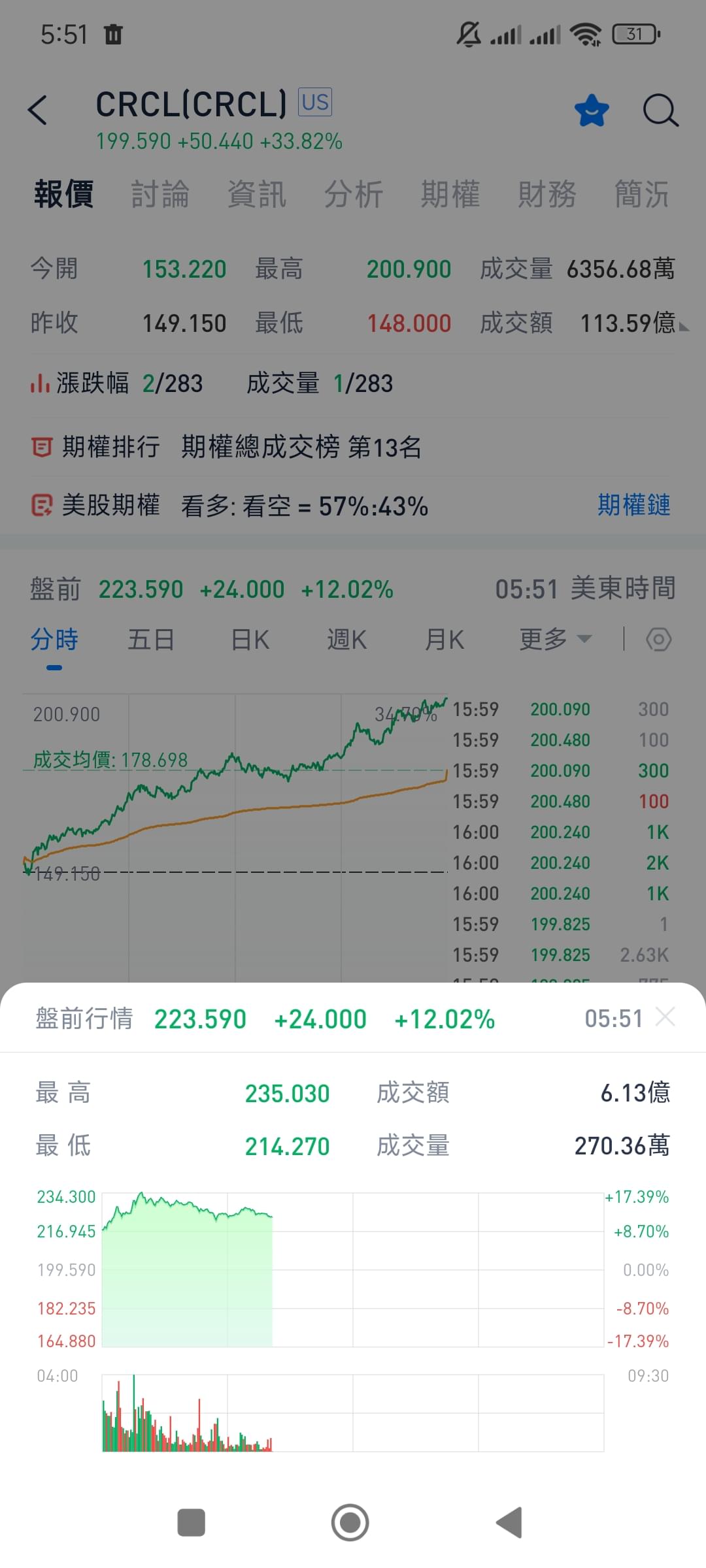Switch to the 討論 tab
706x1568 pixels.
tap(160, 194)
